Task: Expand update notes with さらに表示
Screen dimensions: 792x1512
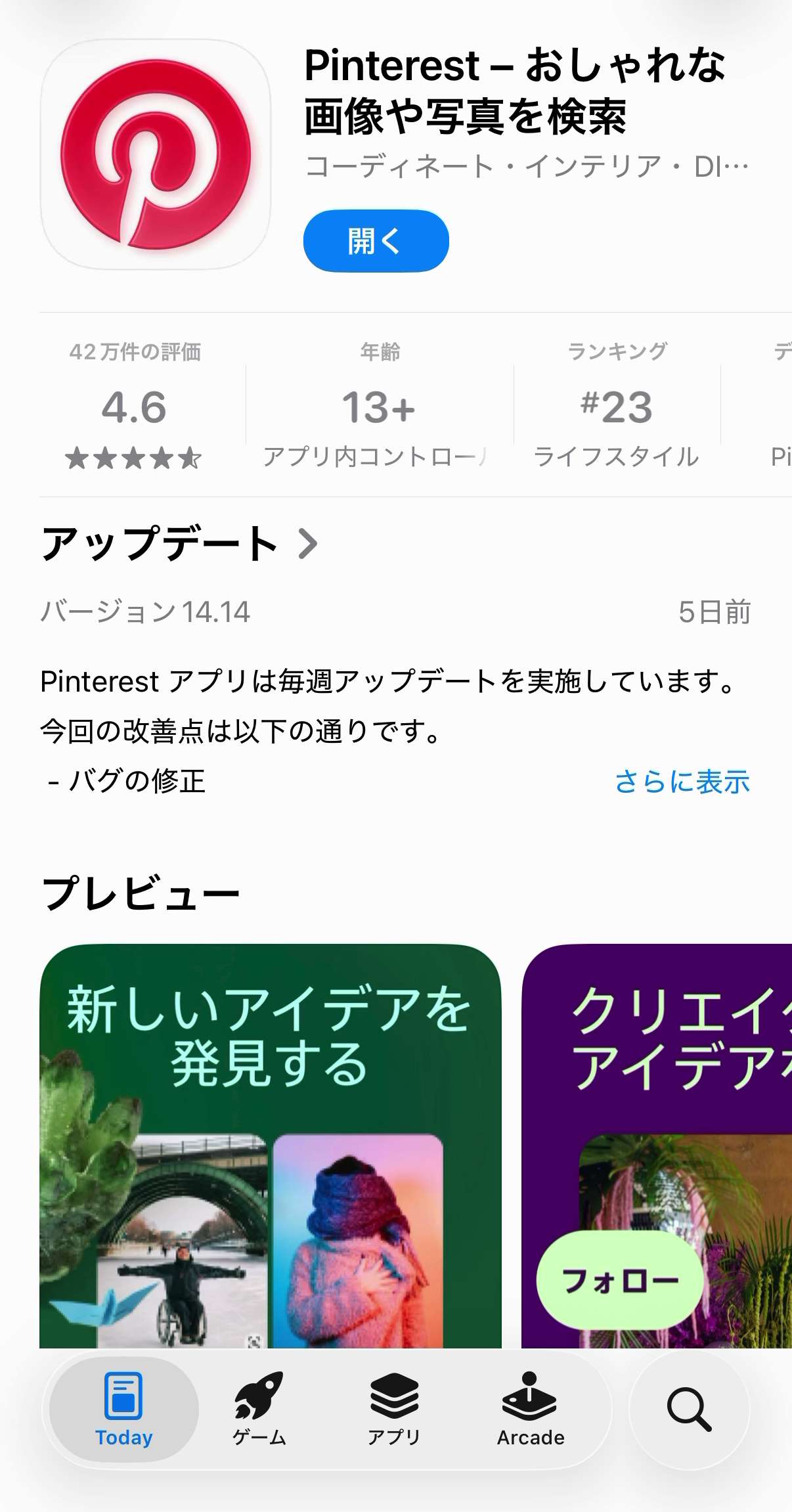Action: (x=682, y=782)
